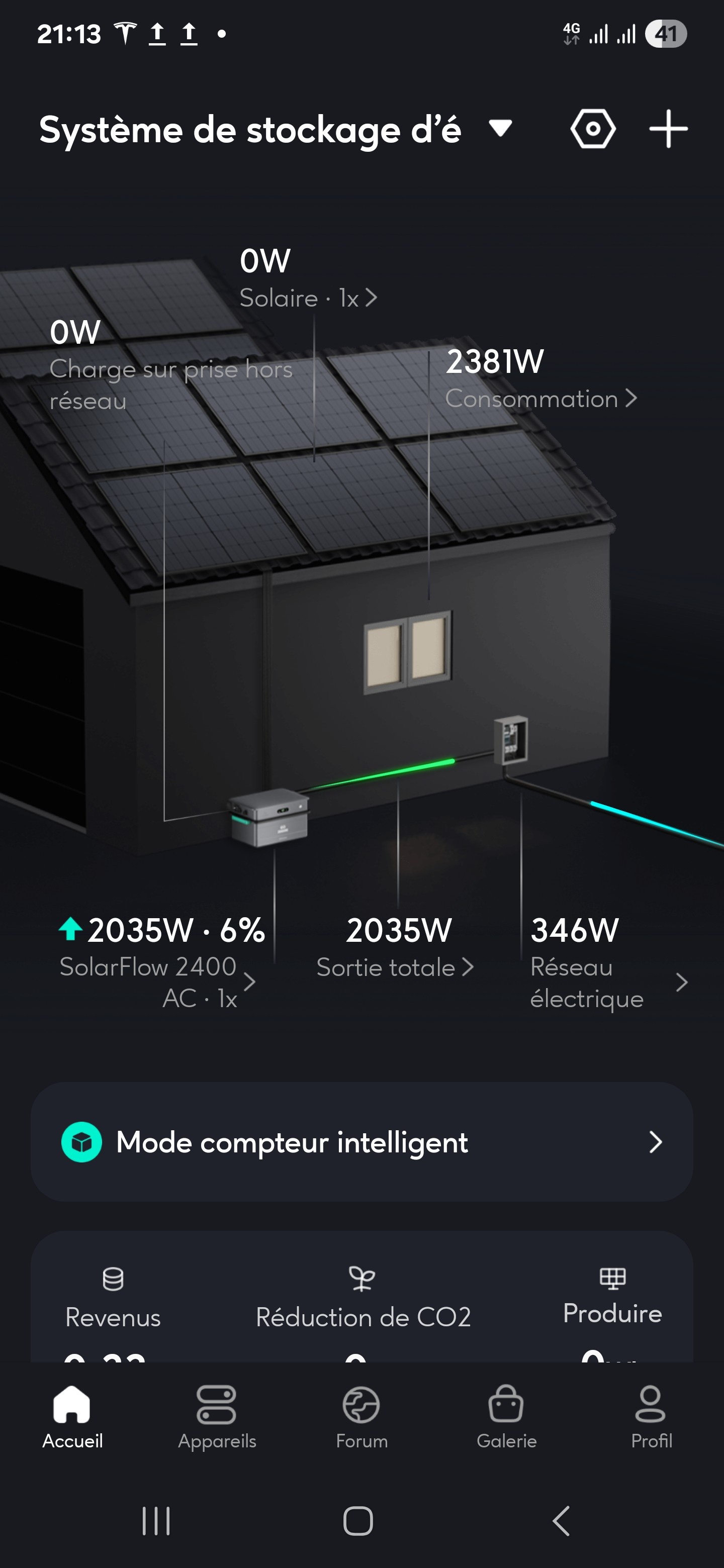The width and height of the screenshot is (724, 1568).
Task: Open recent apps from navigation bar
Action: point(156,1521)
